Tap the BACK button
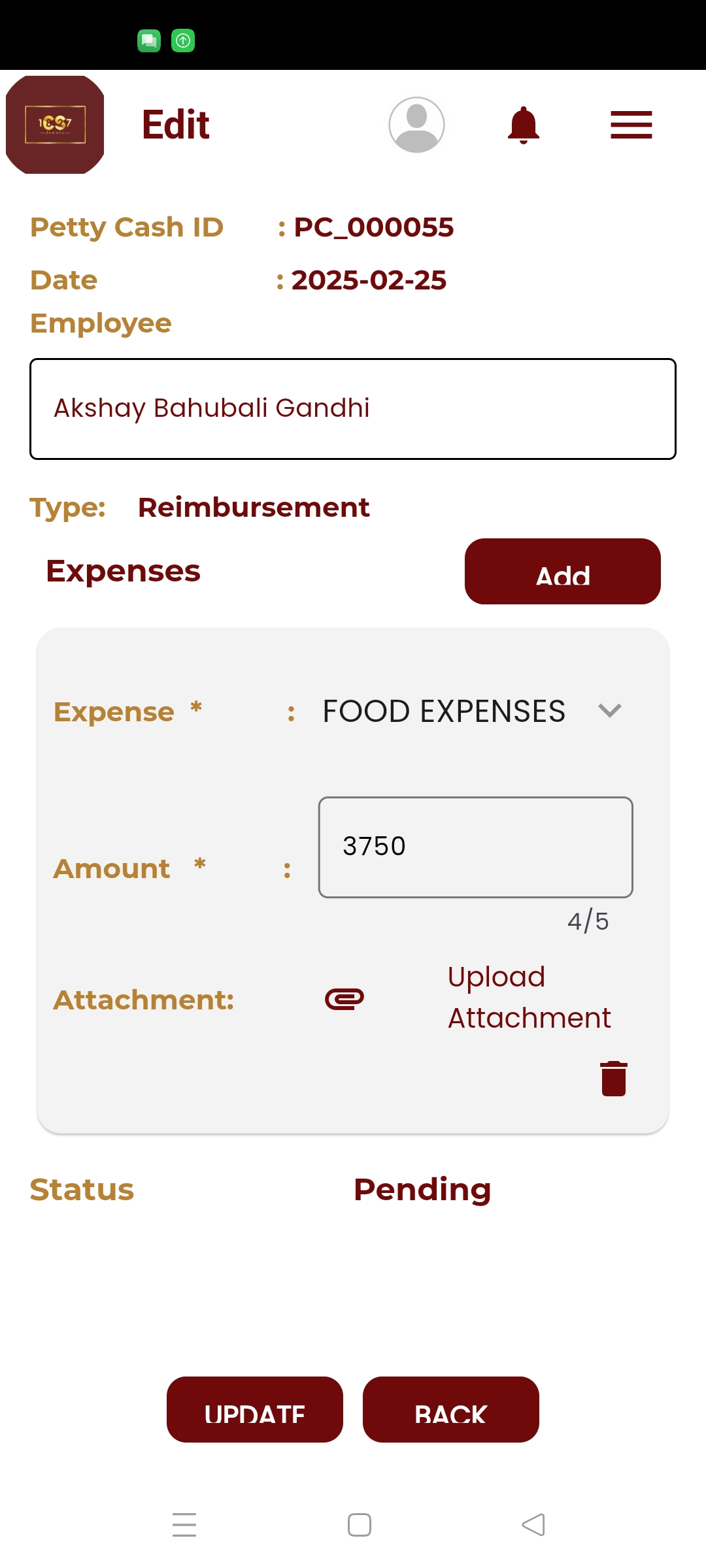Viewport: 706px width, 1568px height. tap(451, 1409)
